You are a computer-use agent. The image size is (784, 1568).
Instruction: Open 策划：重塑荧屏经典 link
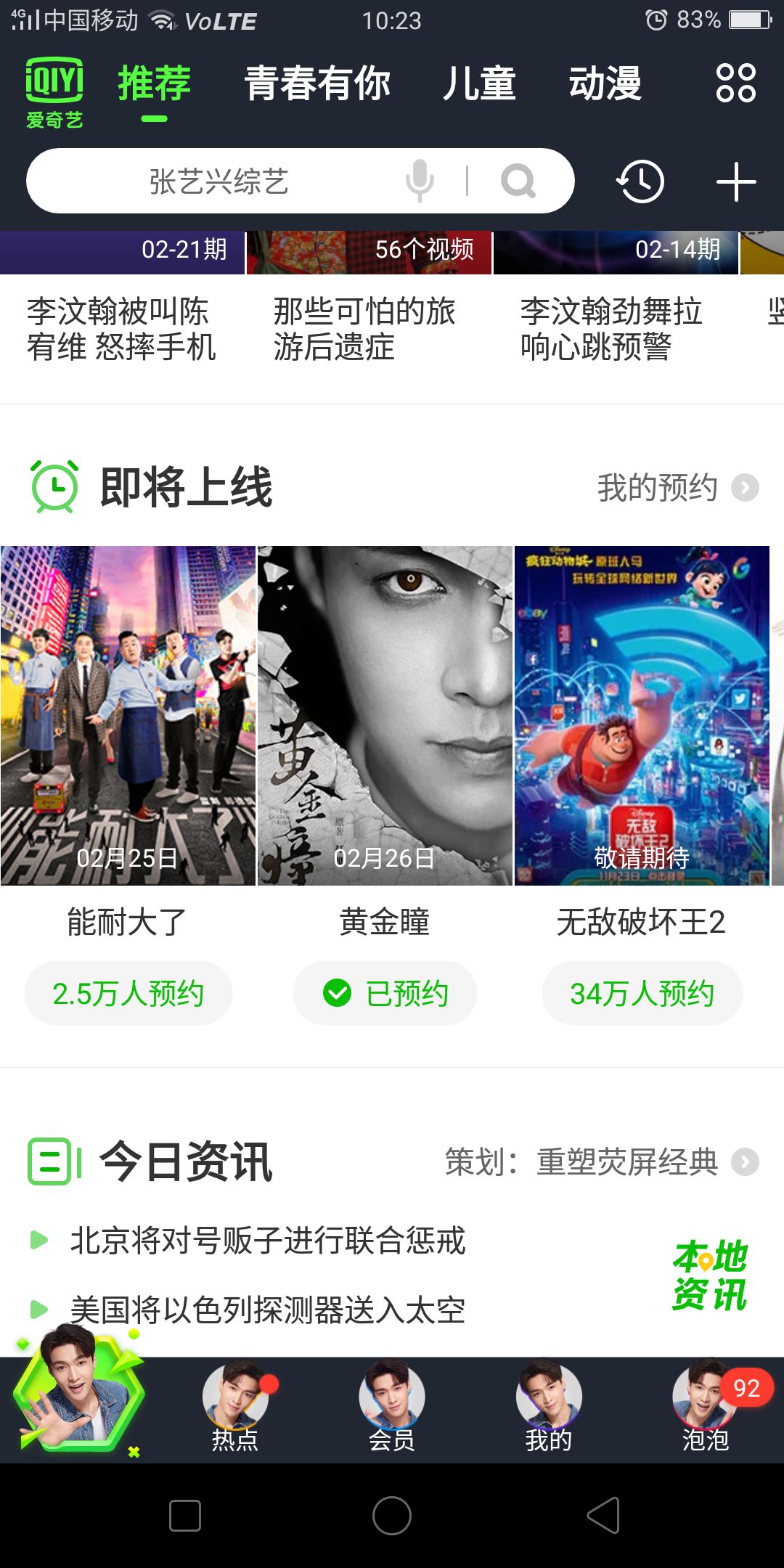pos(601,1162)
